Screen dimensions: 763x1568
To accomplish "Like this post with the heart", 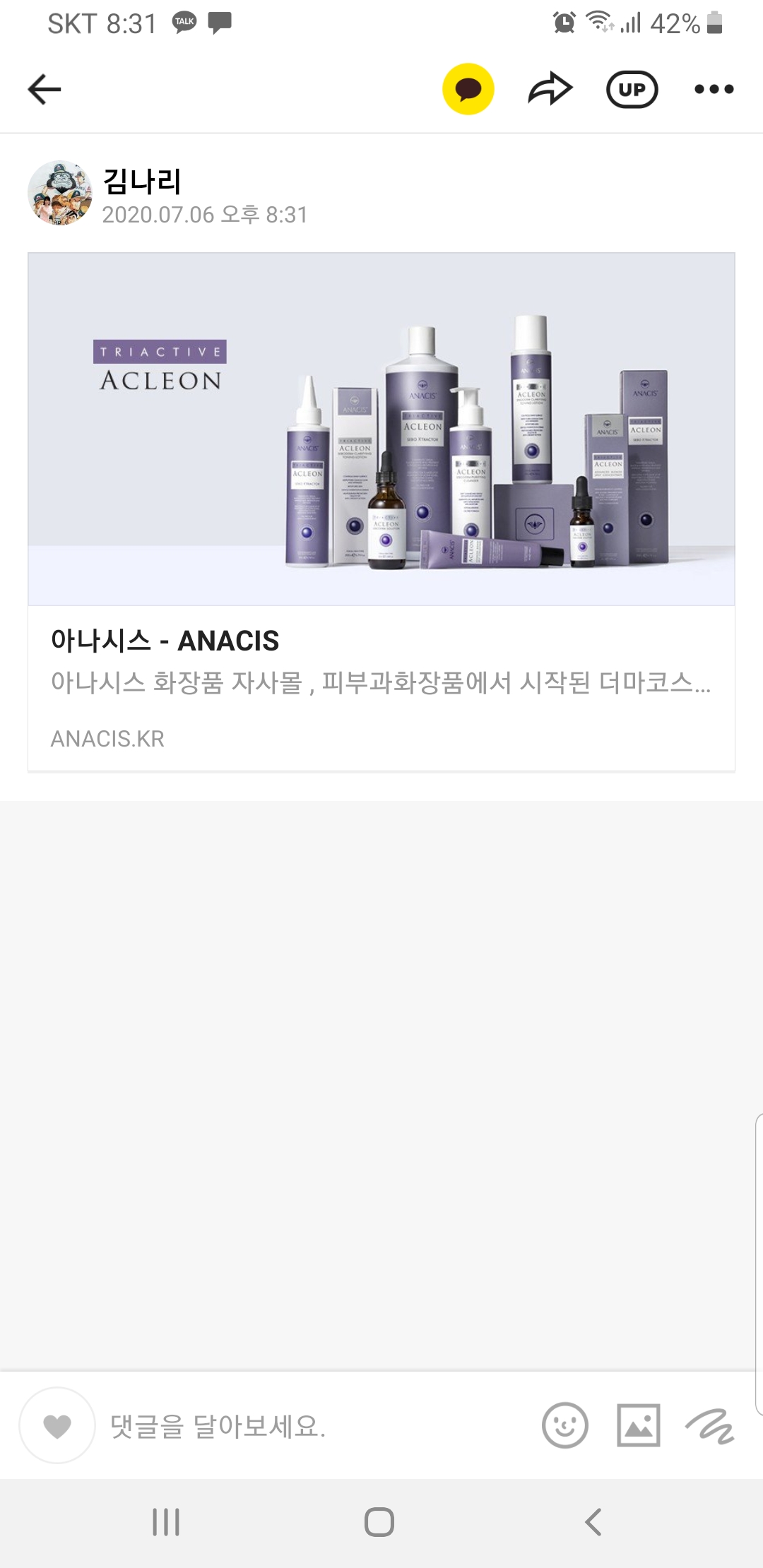I will (x=57, y=1425).
